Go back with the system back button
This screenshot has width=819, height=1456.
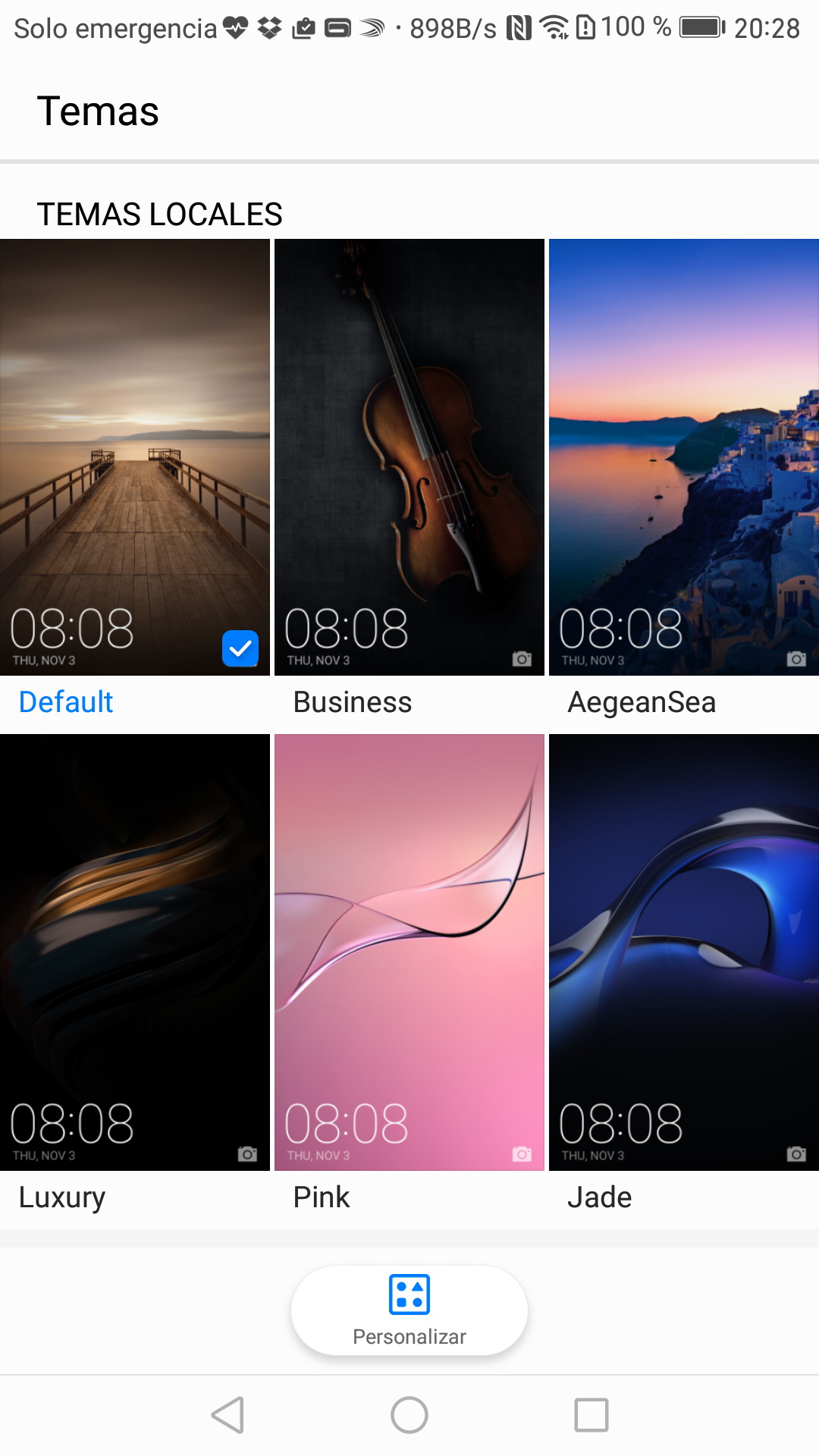tap(227, 1415)
